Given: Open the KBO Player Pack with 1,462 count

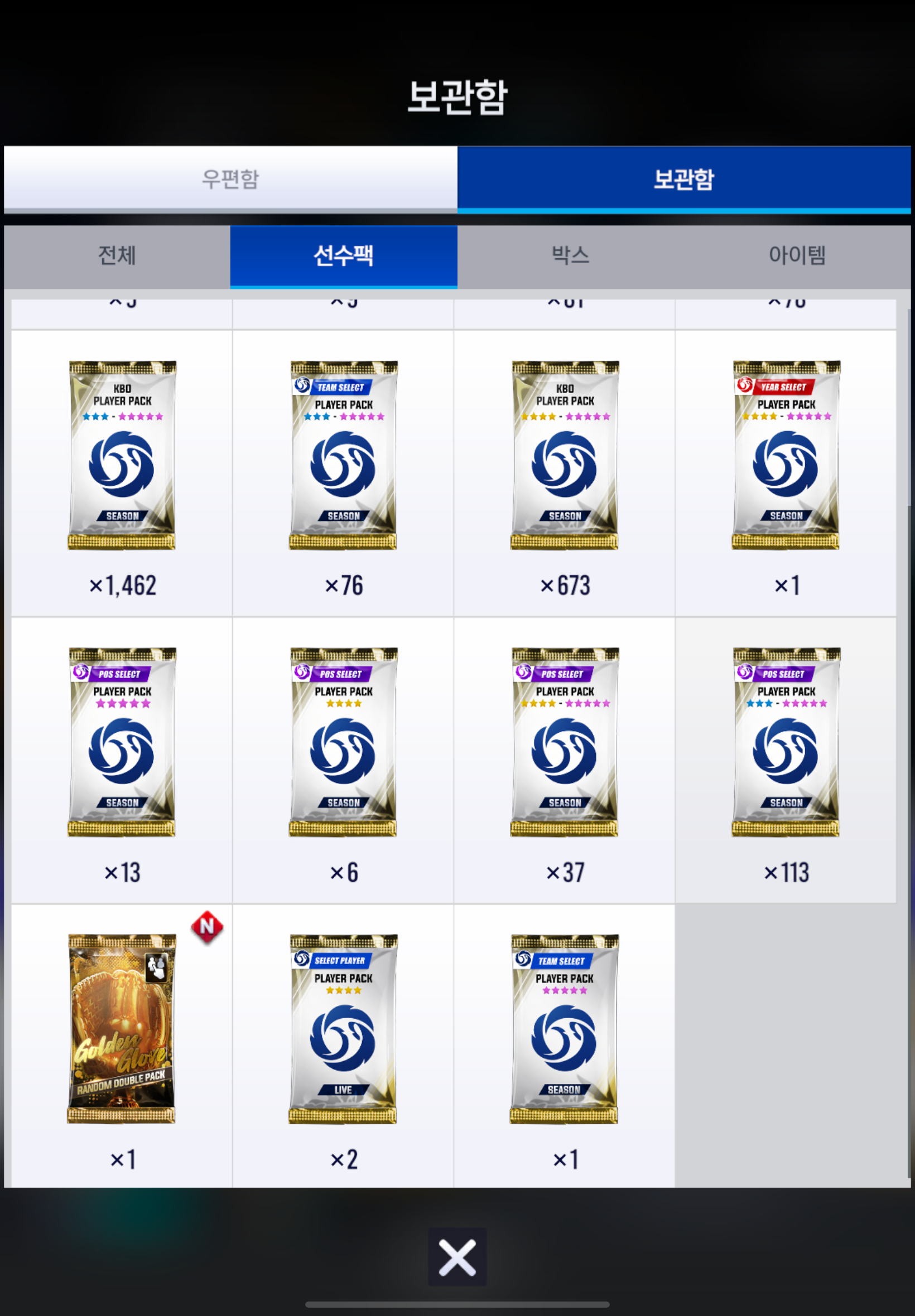Looking at the screenshot, I should 122,456.
